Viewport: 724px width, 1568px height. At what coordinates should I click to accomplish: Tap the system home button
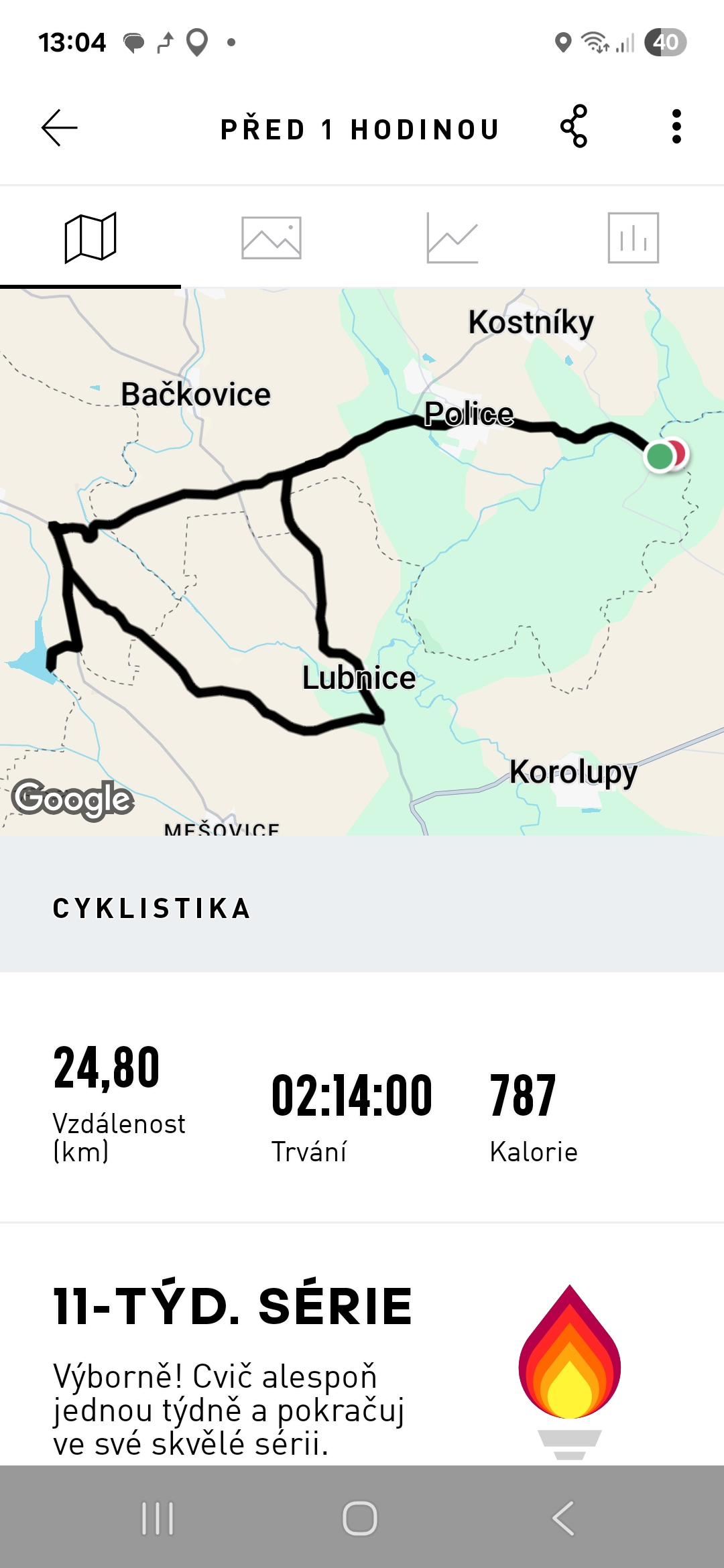pyautogui.click(x=360, y=1518)
